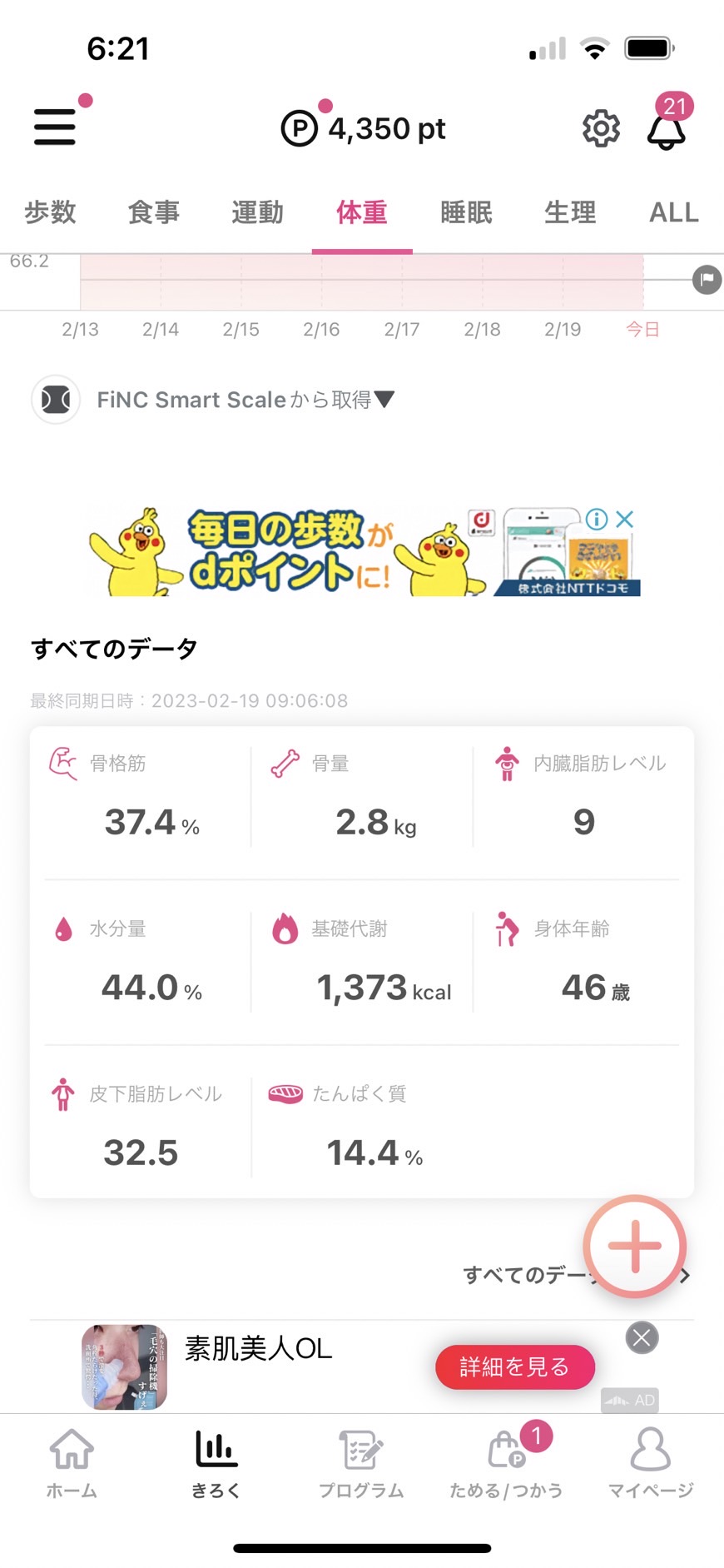
Task: Go to the マイページ tab
Action: click(650, 1463)
